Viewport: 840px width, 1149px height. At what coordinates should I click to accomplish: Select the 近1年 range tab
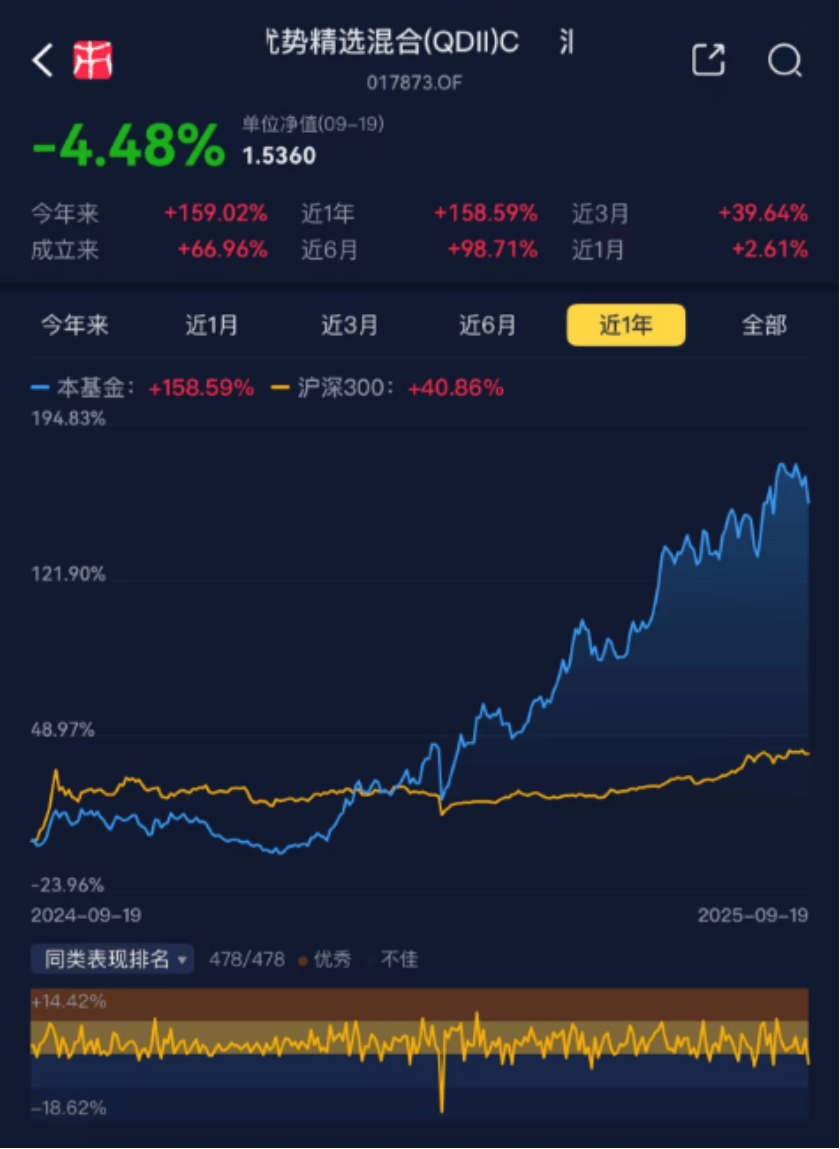[x=625, y=325]
